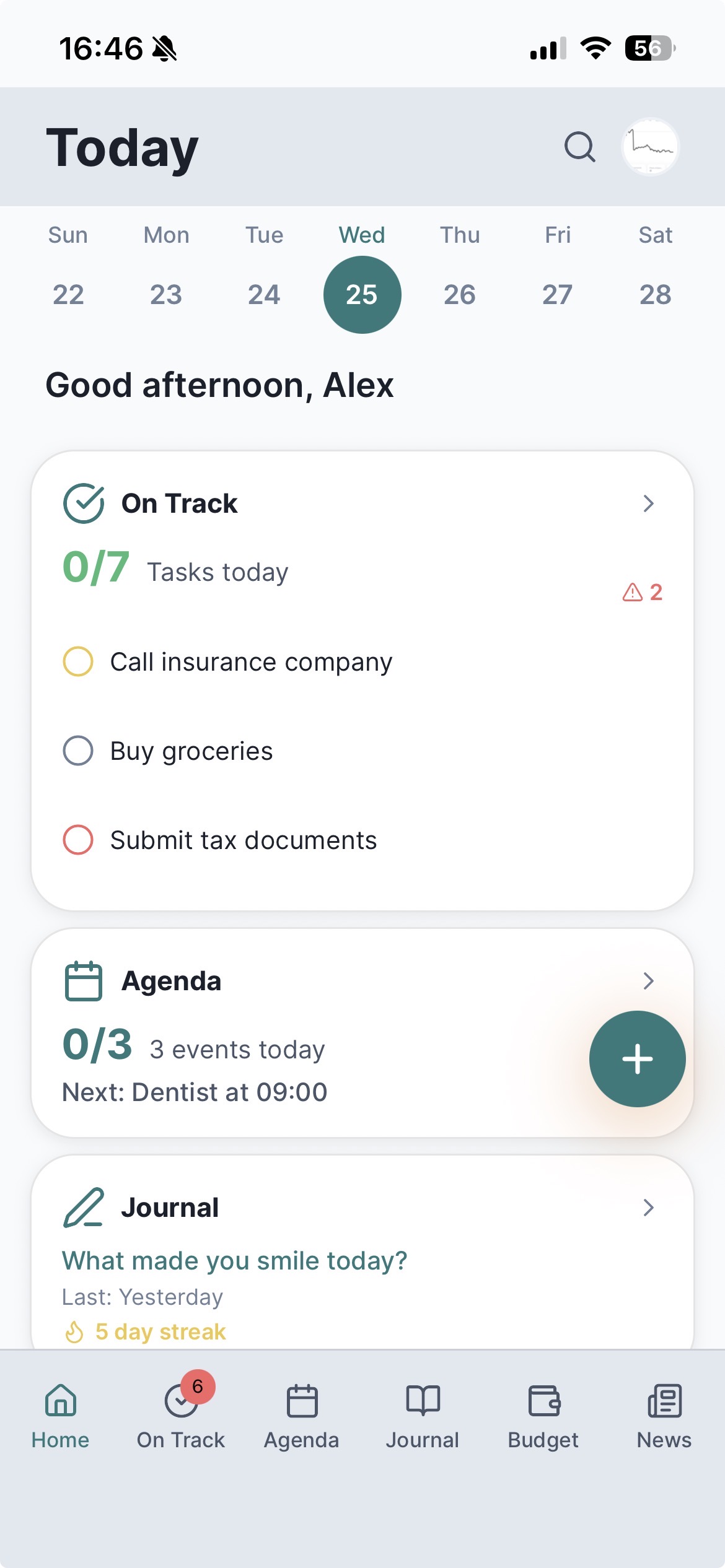Click the Agenda calendar icon
Screen dimensions: 725x1568
coord(84,980)
